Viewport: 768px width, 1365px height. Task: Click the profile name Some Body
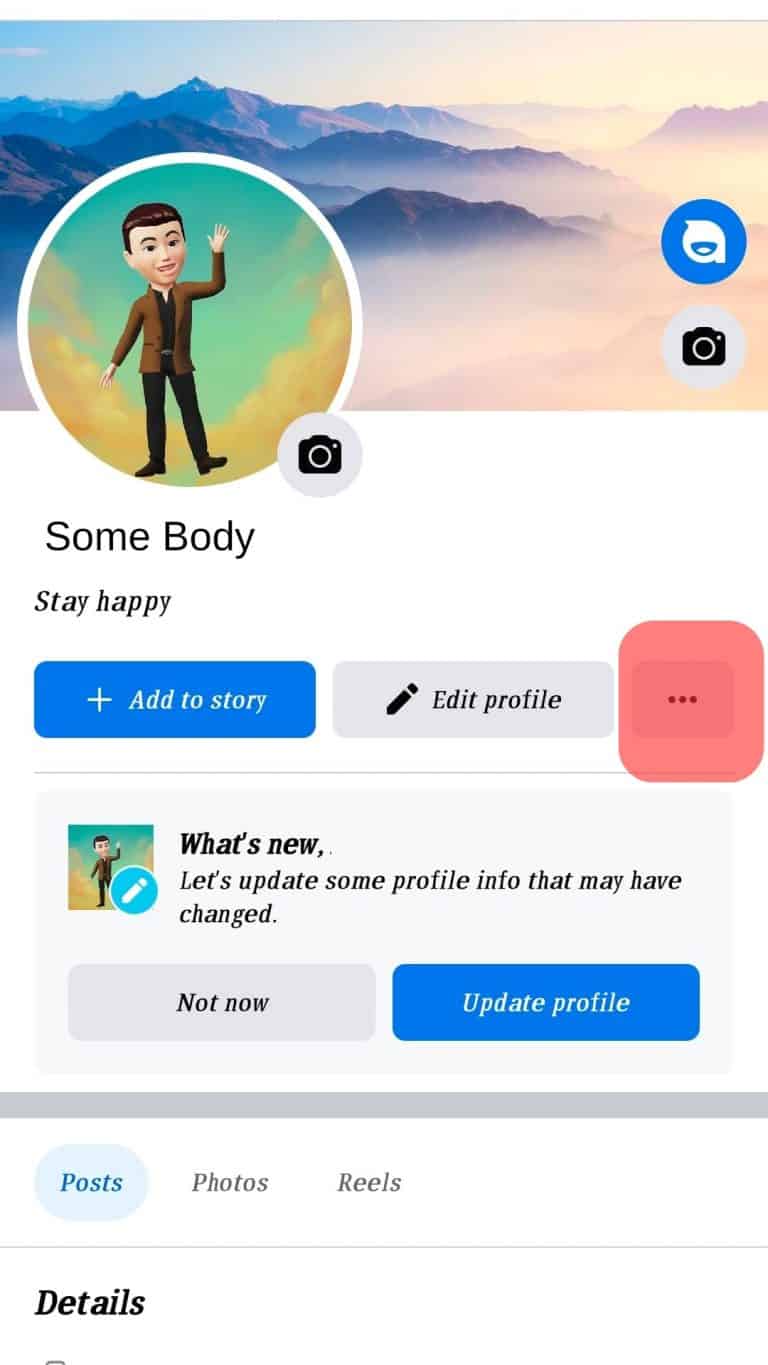(x=150, y=536)
